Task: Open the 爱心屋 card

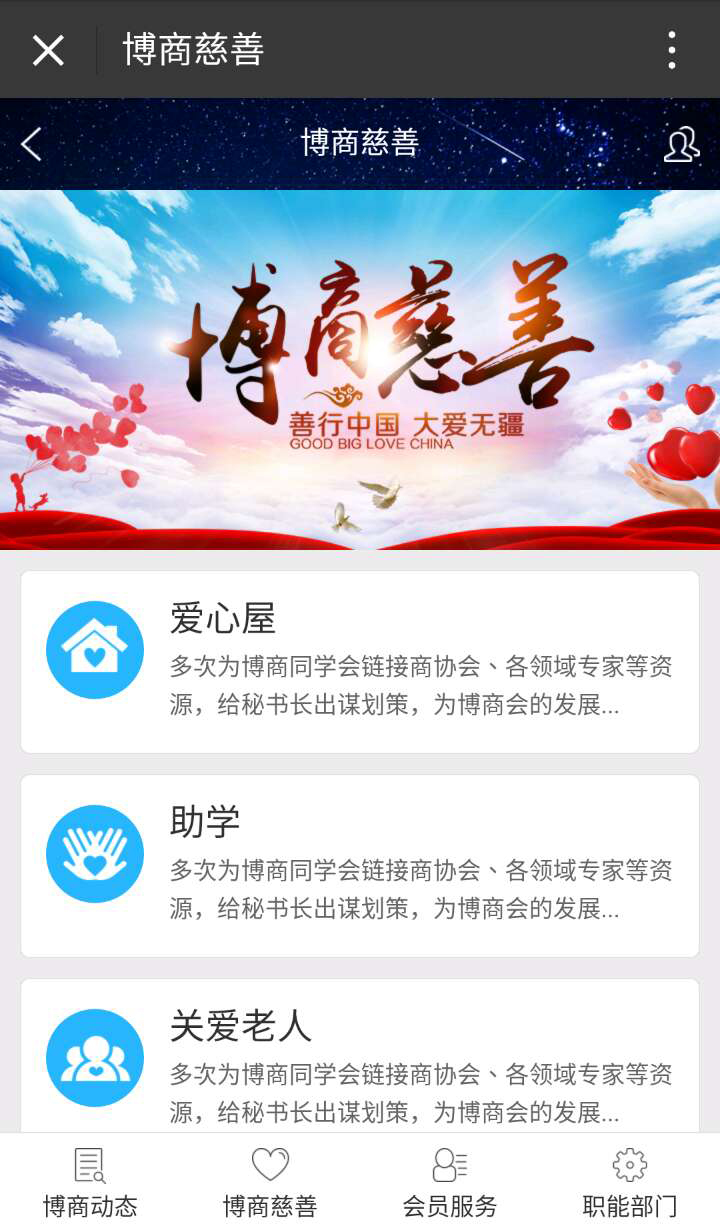Action: [360, 662]
